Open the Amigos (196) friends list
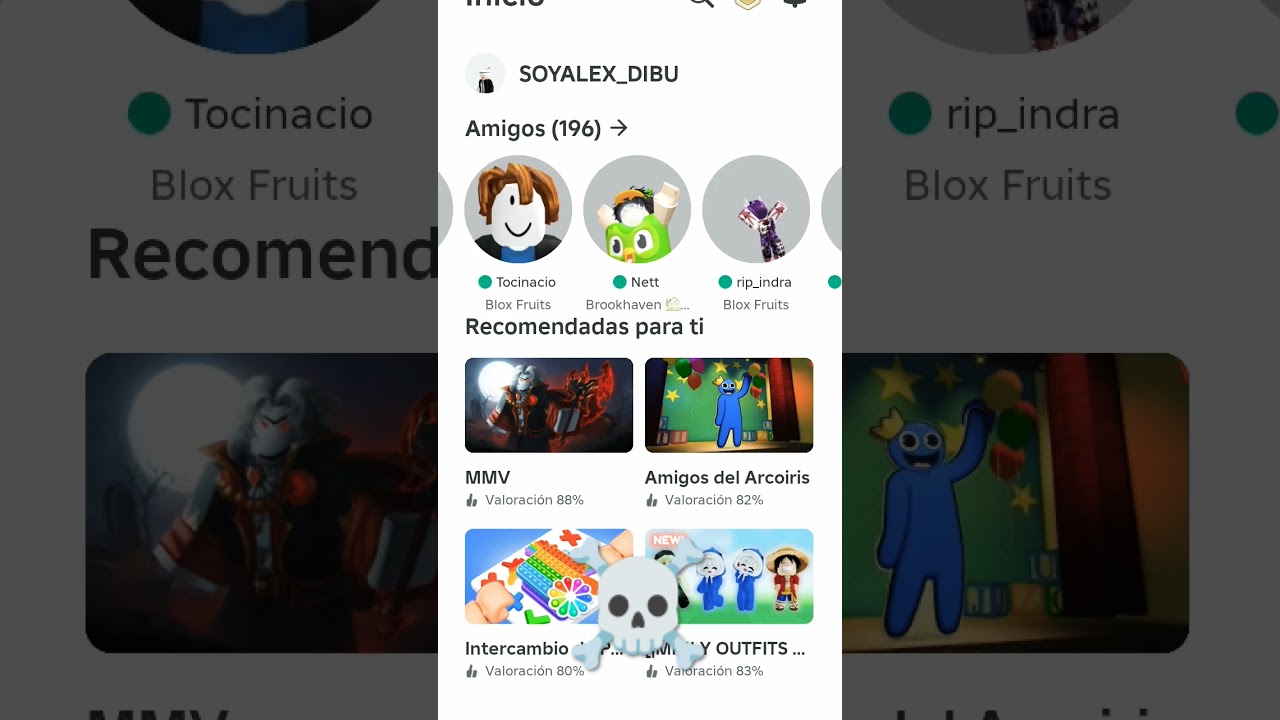The image size is (1280, 720). (x=546, y=128)
